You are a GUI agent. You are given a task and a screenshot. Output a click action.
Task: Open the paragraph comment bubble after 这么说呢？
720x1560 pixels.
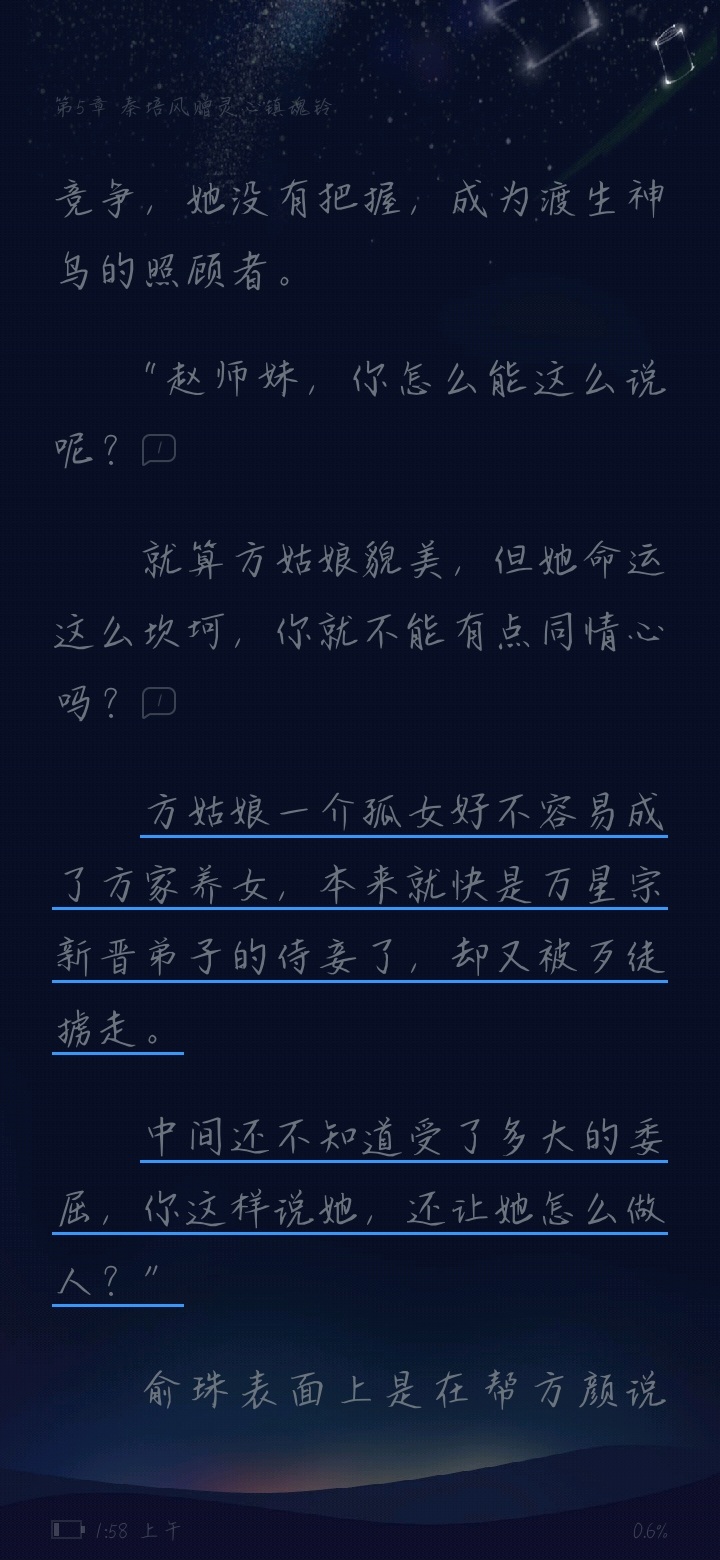pyautogui.click(x=159, y=450)
